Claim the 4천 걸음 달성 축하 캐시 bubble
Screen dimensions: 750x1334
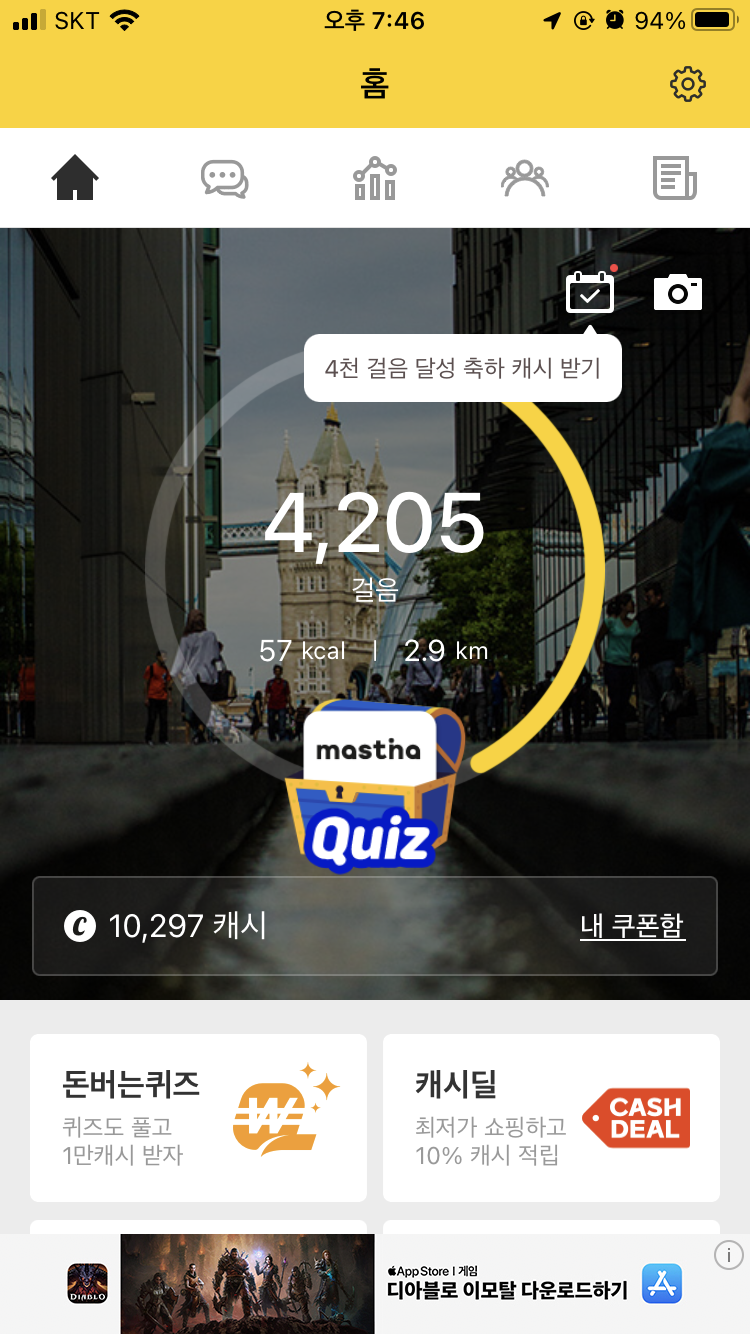463,368
